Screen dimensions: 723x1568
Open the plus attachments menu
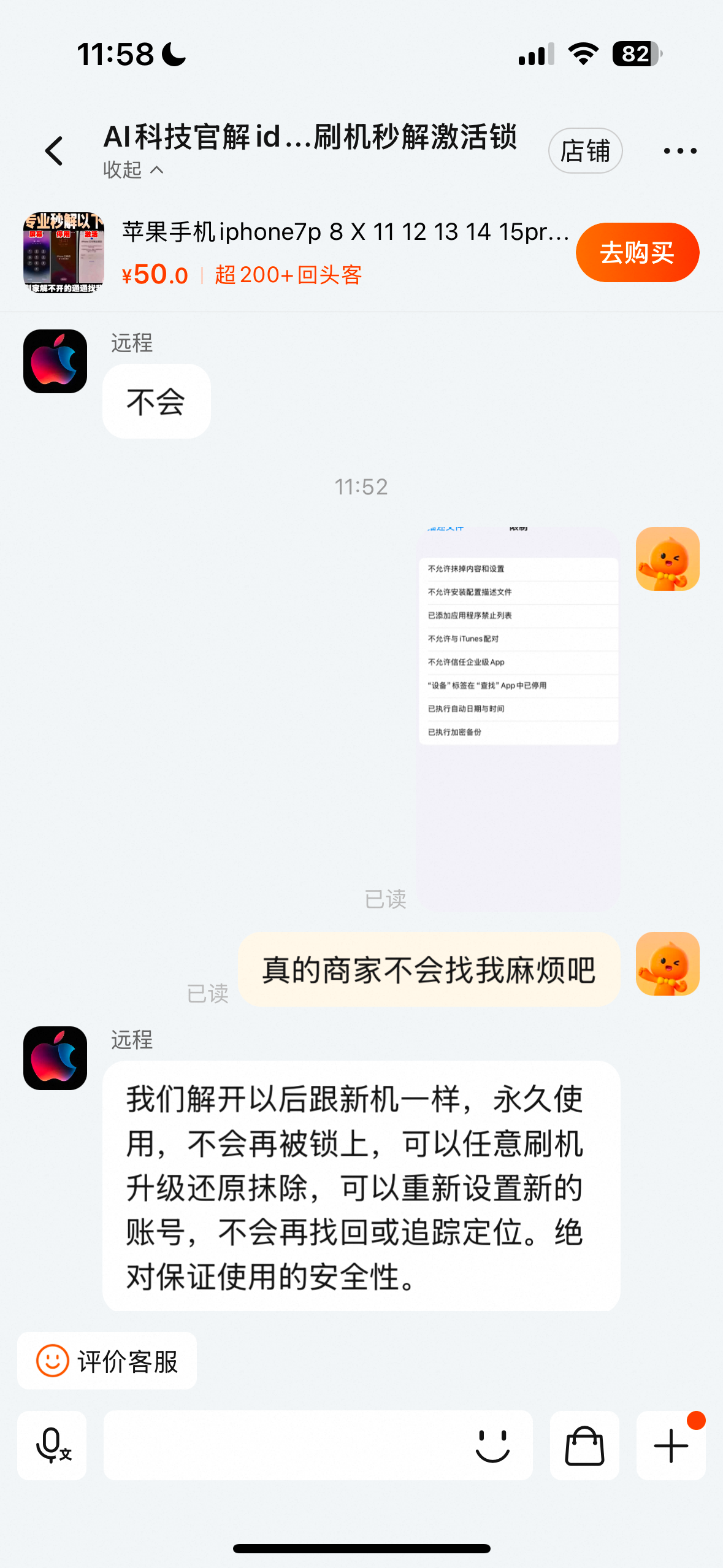click(x=671, y=1446)
